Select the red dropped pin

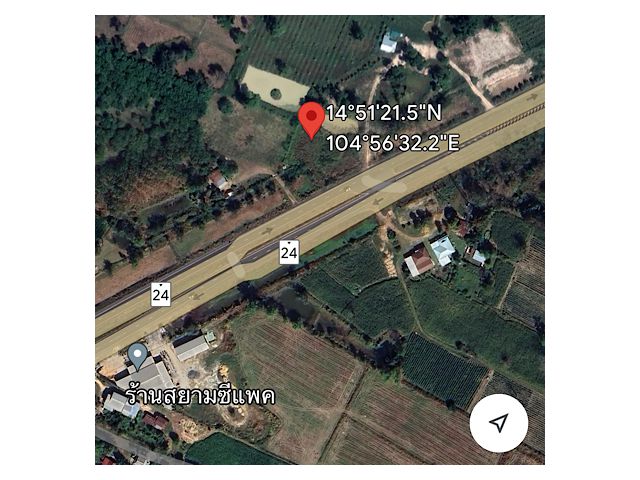click(311, 118)
